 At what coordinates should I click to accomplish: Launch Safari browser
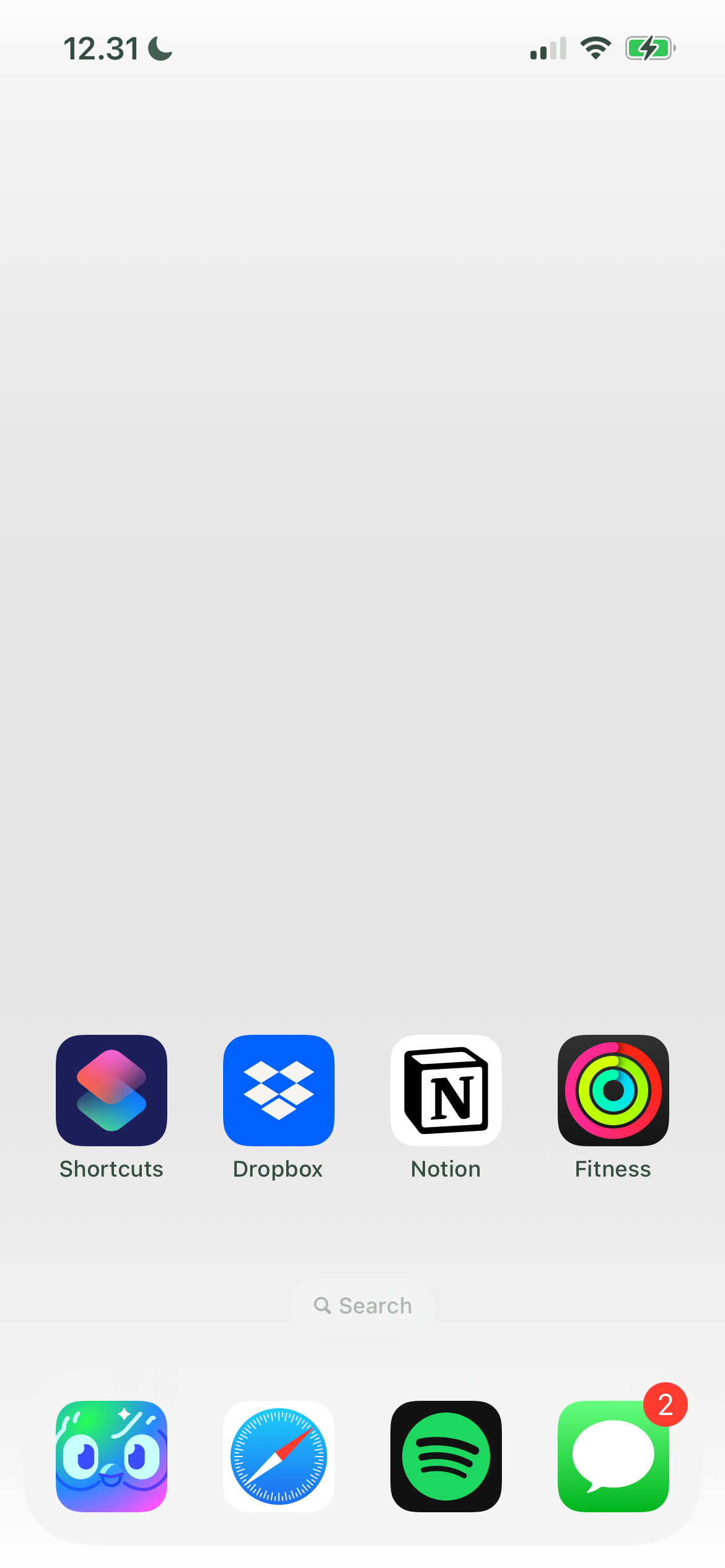click(279, 1457)
